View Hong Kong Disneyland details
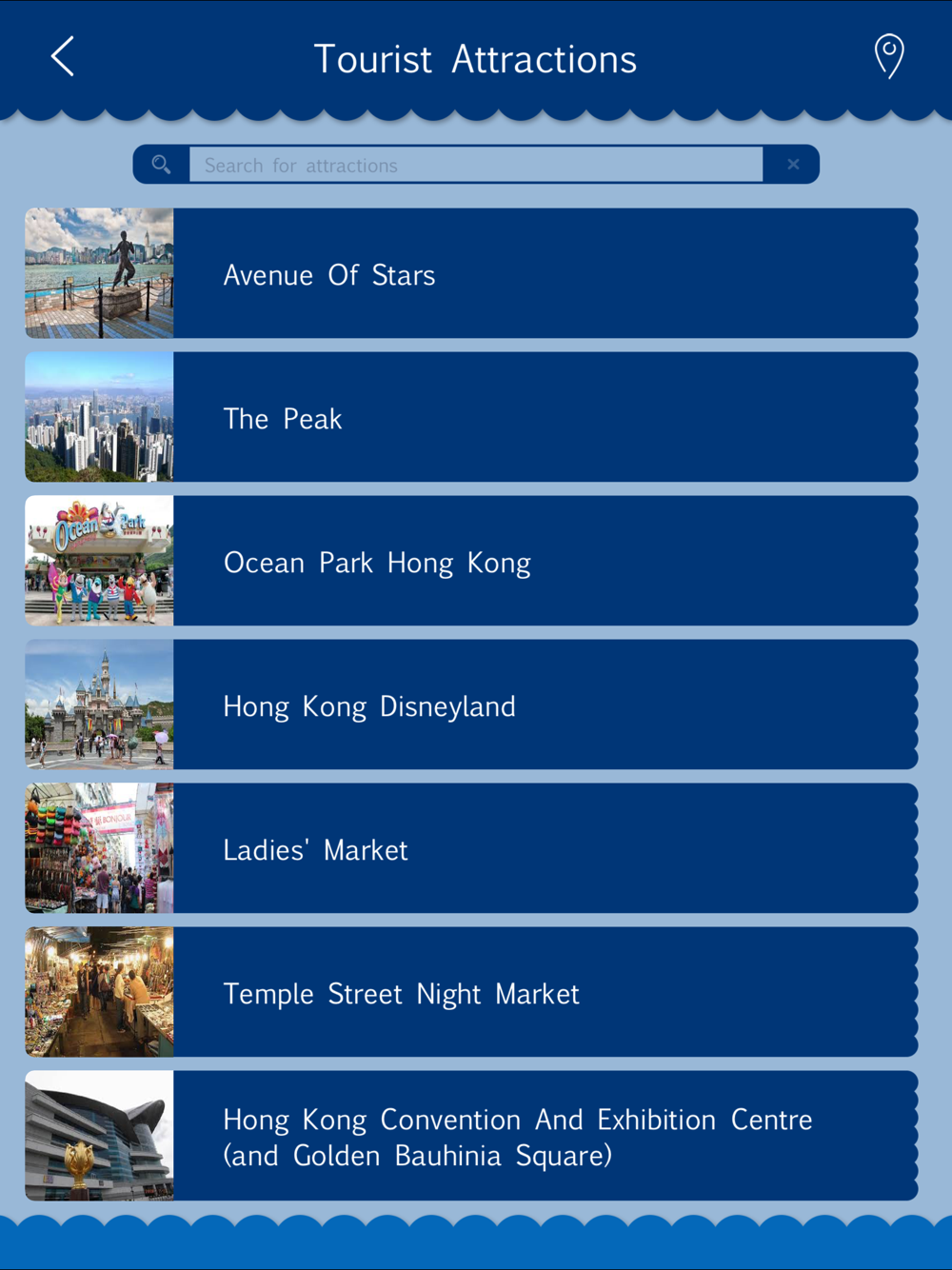 471,704
